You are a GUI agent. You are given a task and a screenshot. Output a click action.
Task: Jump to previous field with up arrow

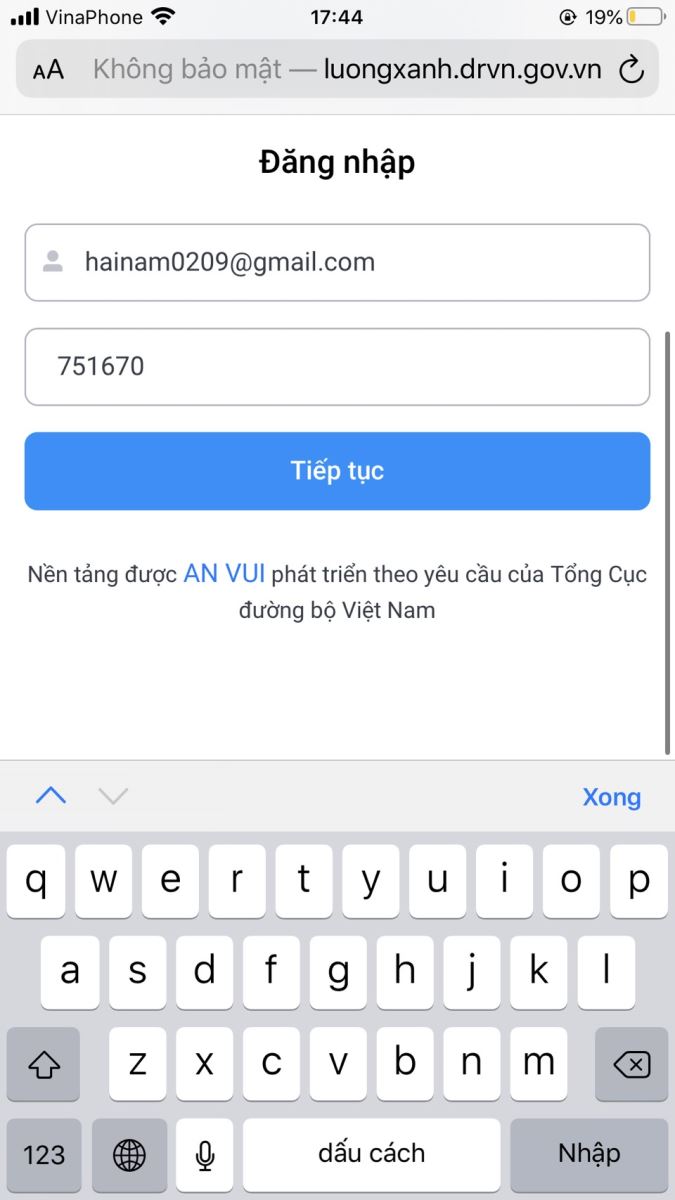click(x=51, y=796)
